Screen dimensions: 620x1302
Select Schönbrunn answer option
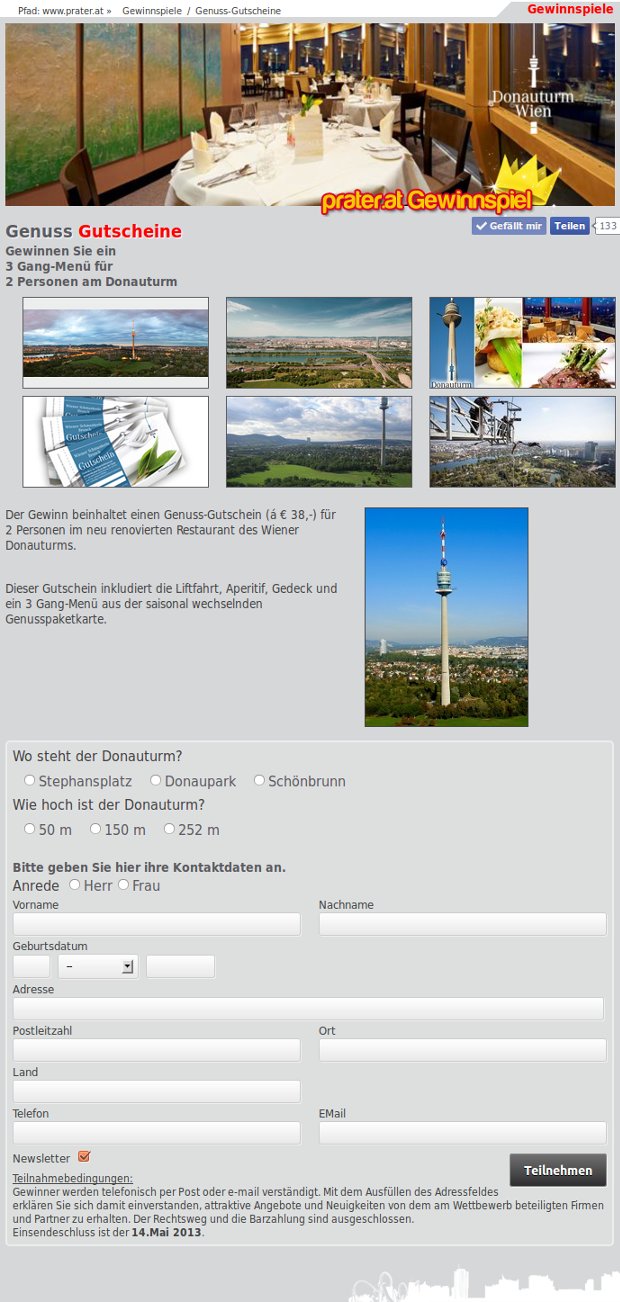pyautogui.click(x=260, y=780)
